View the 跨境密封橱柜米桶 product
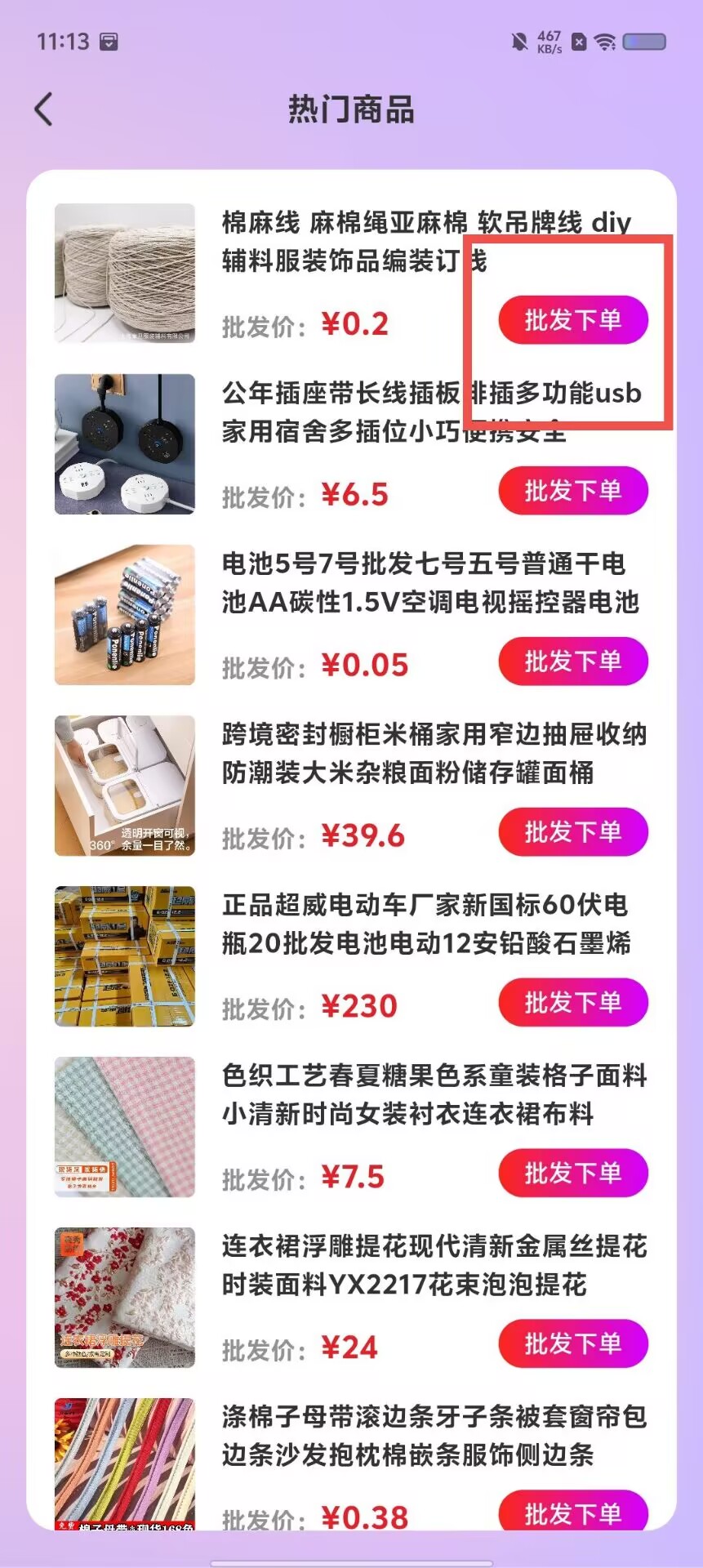This screenshot has width=703, height=1568. [125, 786]
